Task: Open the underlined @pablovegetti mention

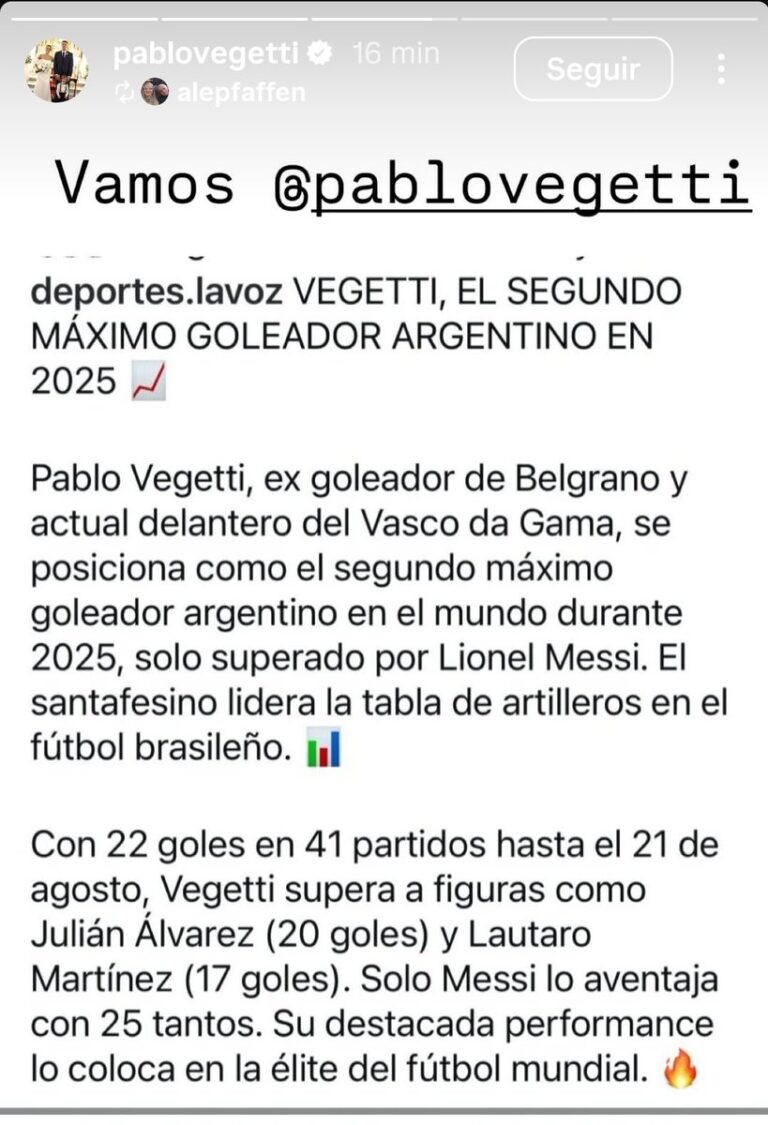Action: click(x=511, y=186)
